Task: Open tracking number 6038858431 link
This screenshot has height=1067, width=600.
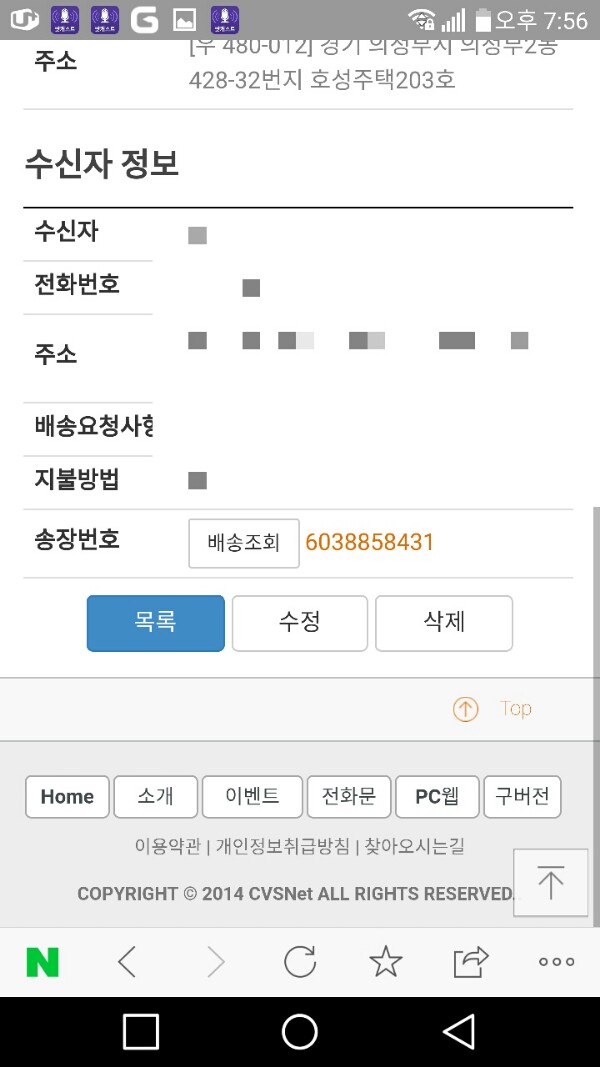Action: click(x=369, y=542)
